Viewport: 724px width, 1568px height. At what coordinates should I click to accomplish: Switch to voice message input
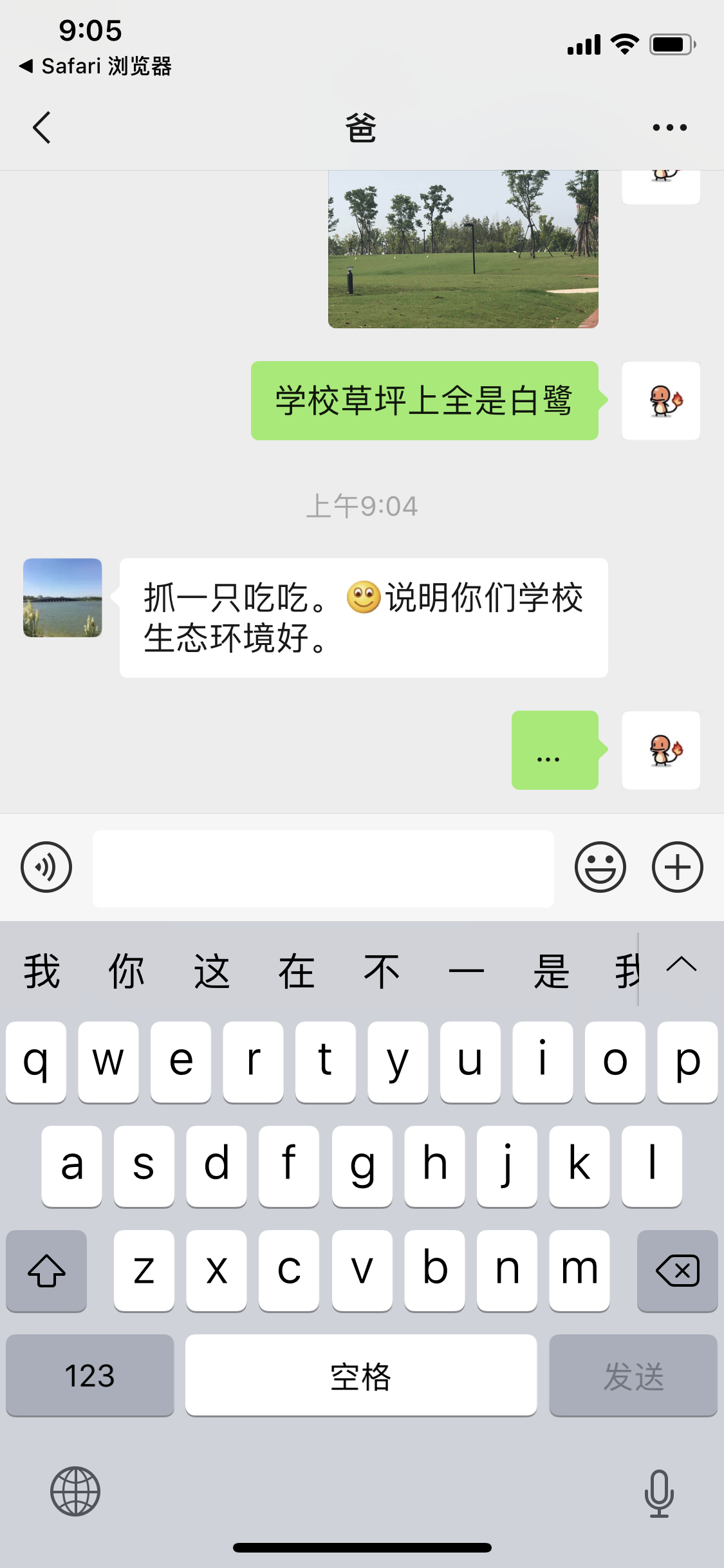pos(46,866)
